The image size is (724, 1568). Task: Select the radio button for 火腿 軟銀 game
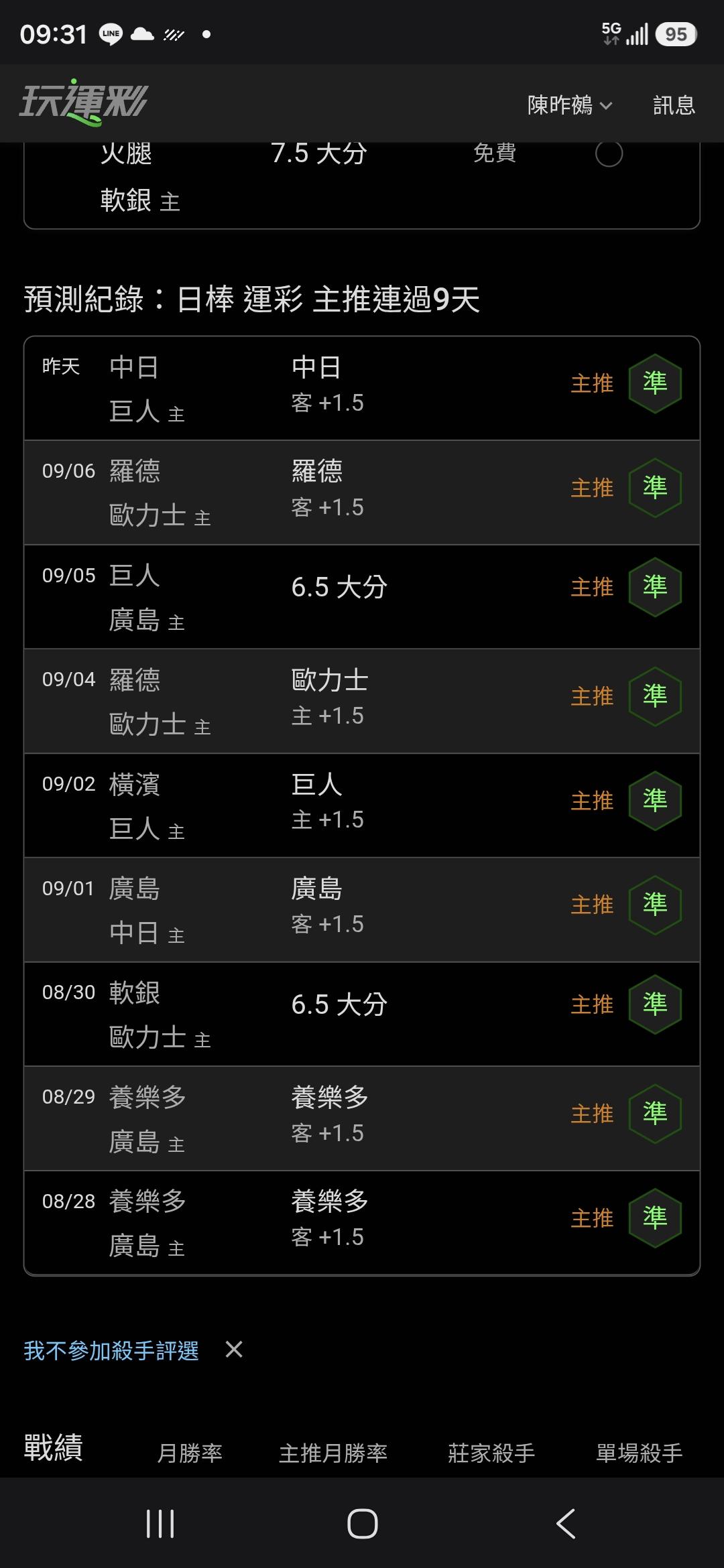click(609, 153)
